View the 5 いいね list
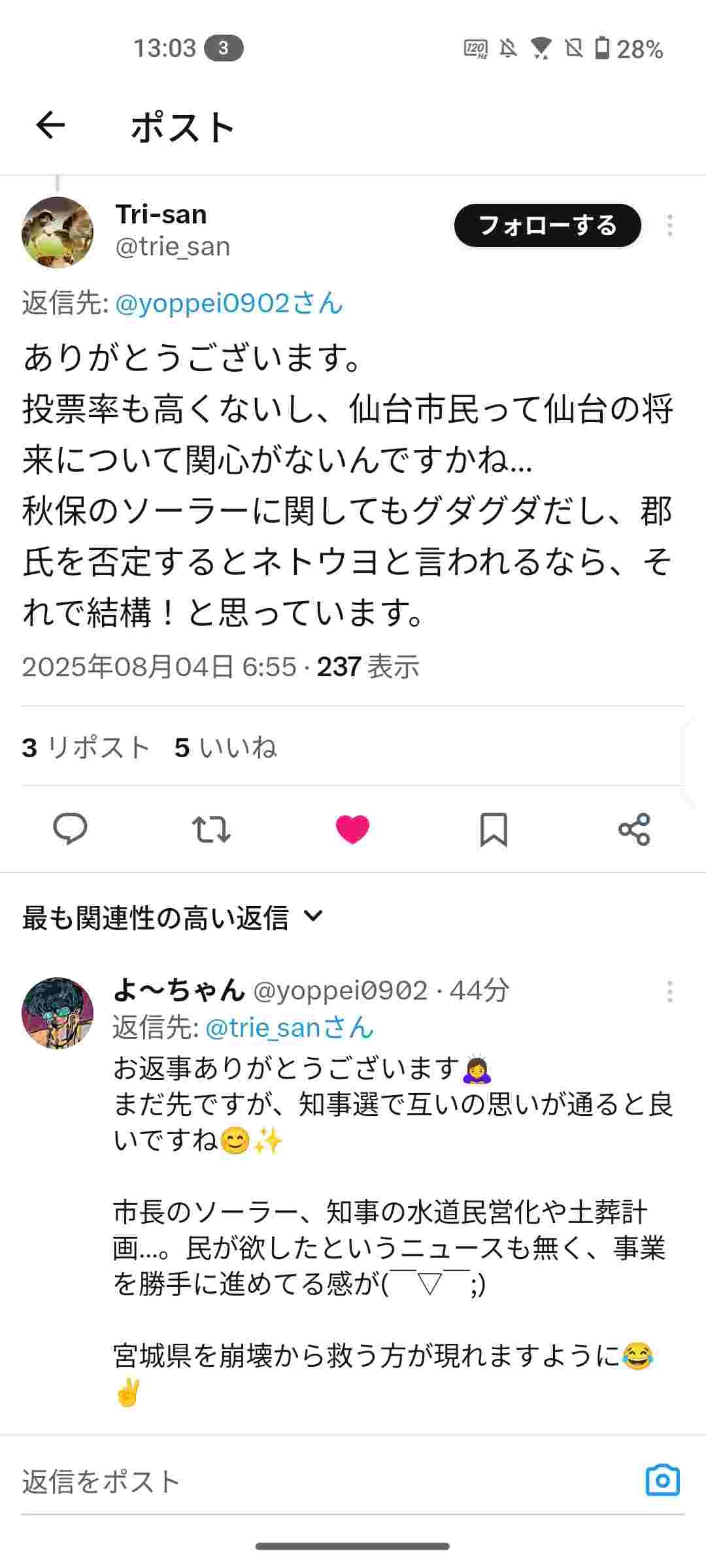 click(x=226, y=747)
